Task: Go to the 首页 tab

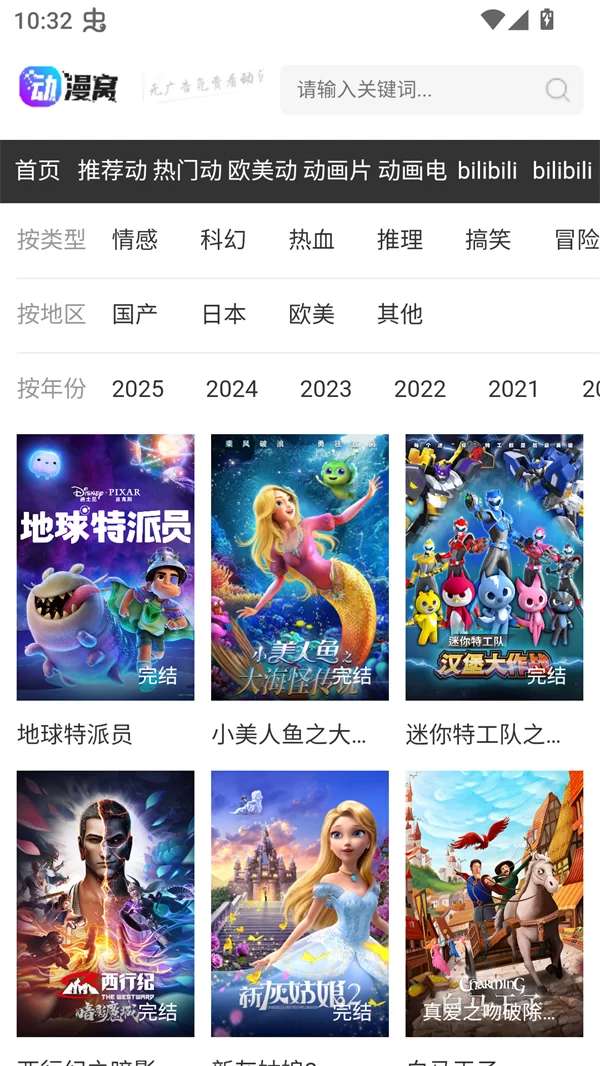Action: pos(38,171)
